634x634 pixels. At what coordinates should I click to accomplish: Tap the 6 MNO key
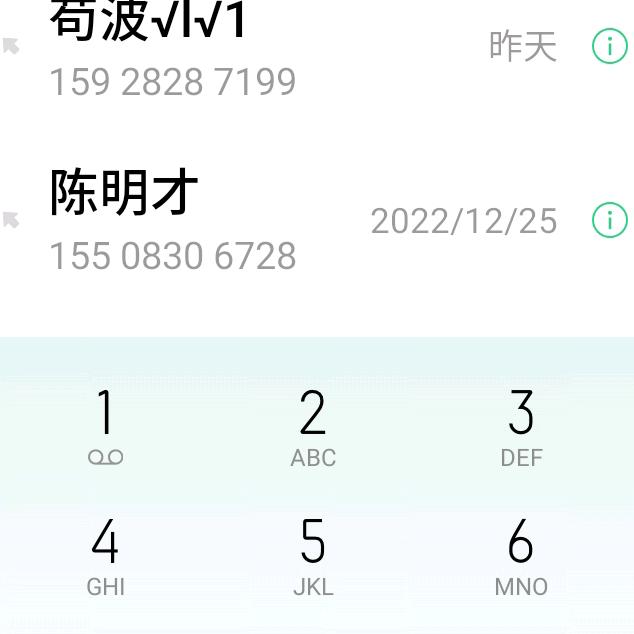pos(521,557)
